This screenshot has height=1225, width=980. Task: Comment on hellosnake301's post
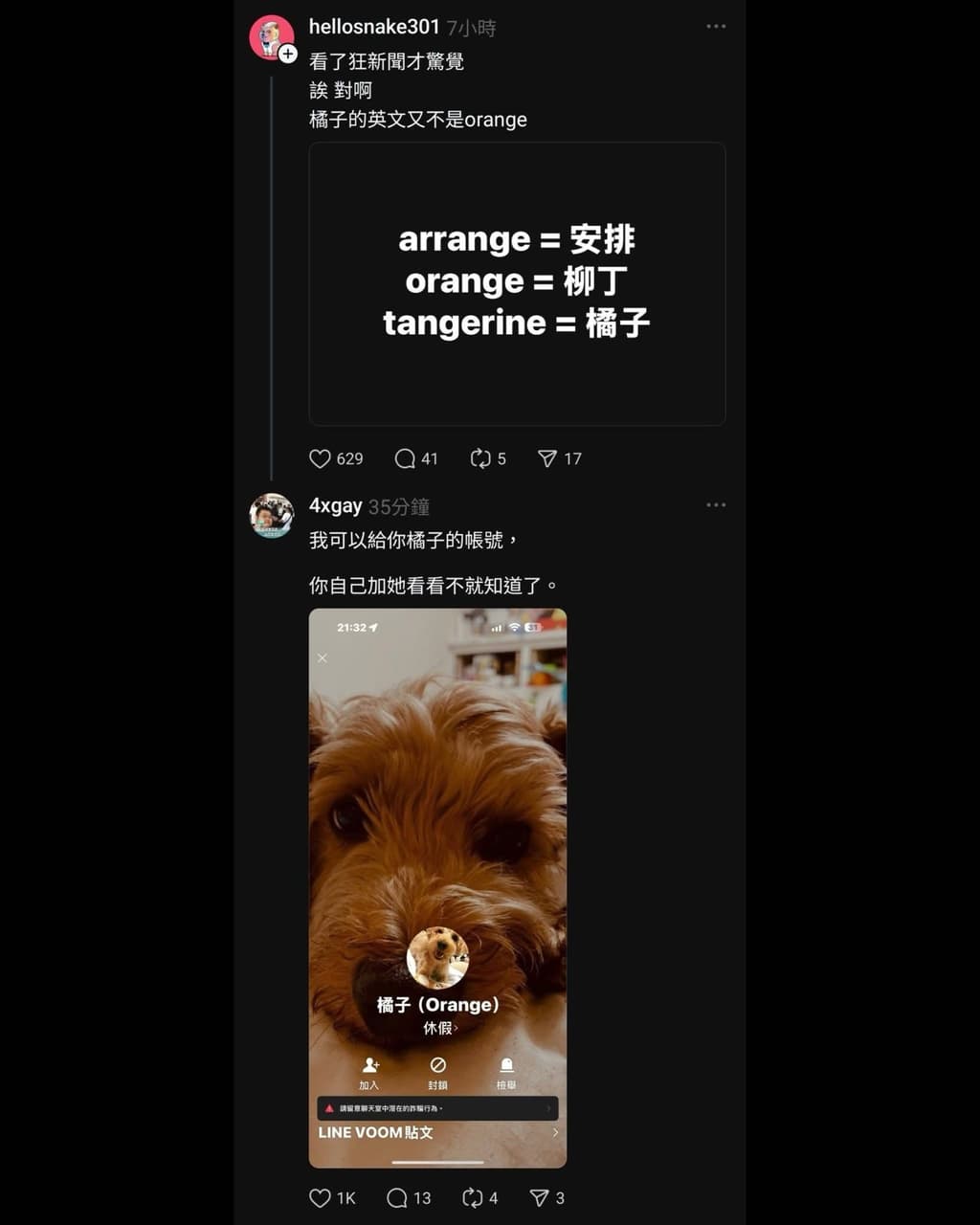(405, 458)
